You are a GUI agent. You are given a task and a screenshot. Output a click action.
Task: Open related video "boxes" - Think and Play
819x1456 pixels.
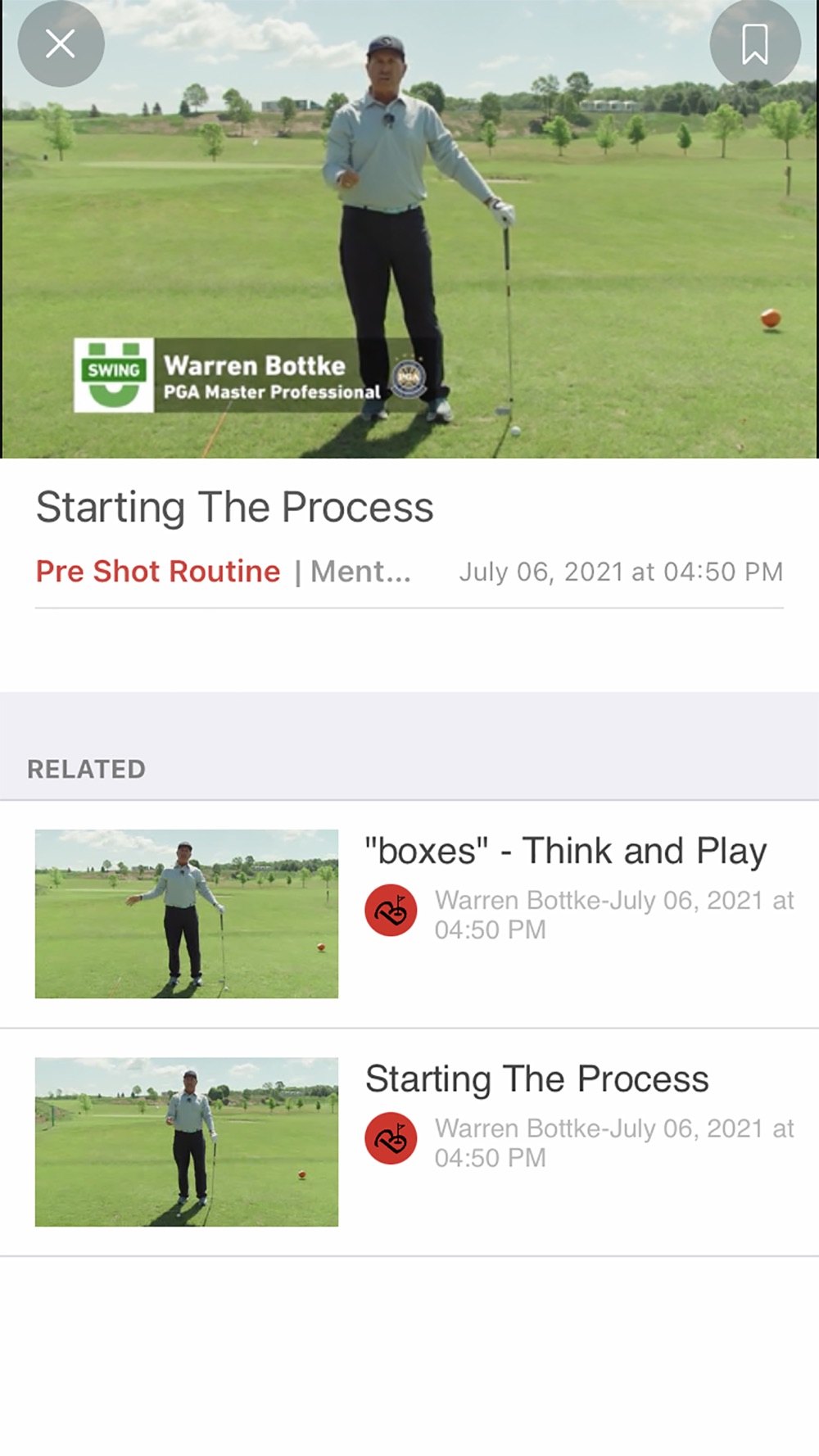[x=409, y=914]
